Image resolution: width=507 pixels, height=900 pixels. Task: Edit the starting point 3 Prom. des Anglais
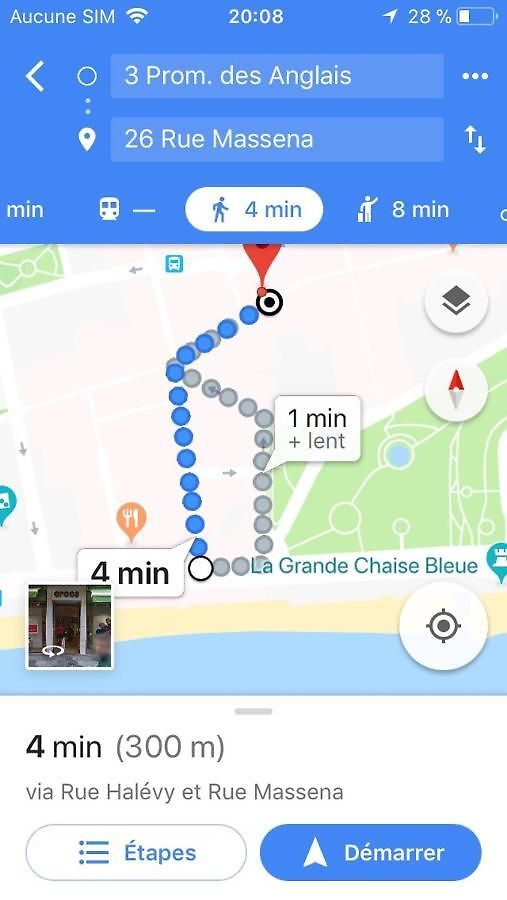tap(277, 76)
